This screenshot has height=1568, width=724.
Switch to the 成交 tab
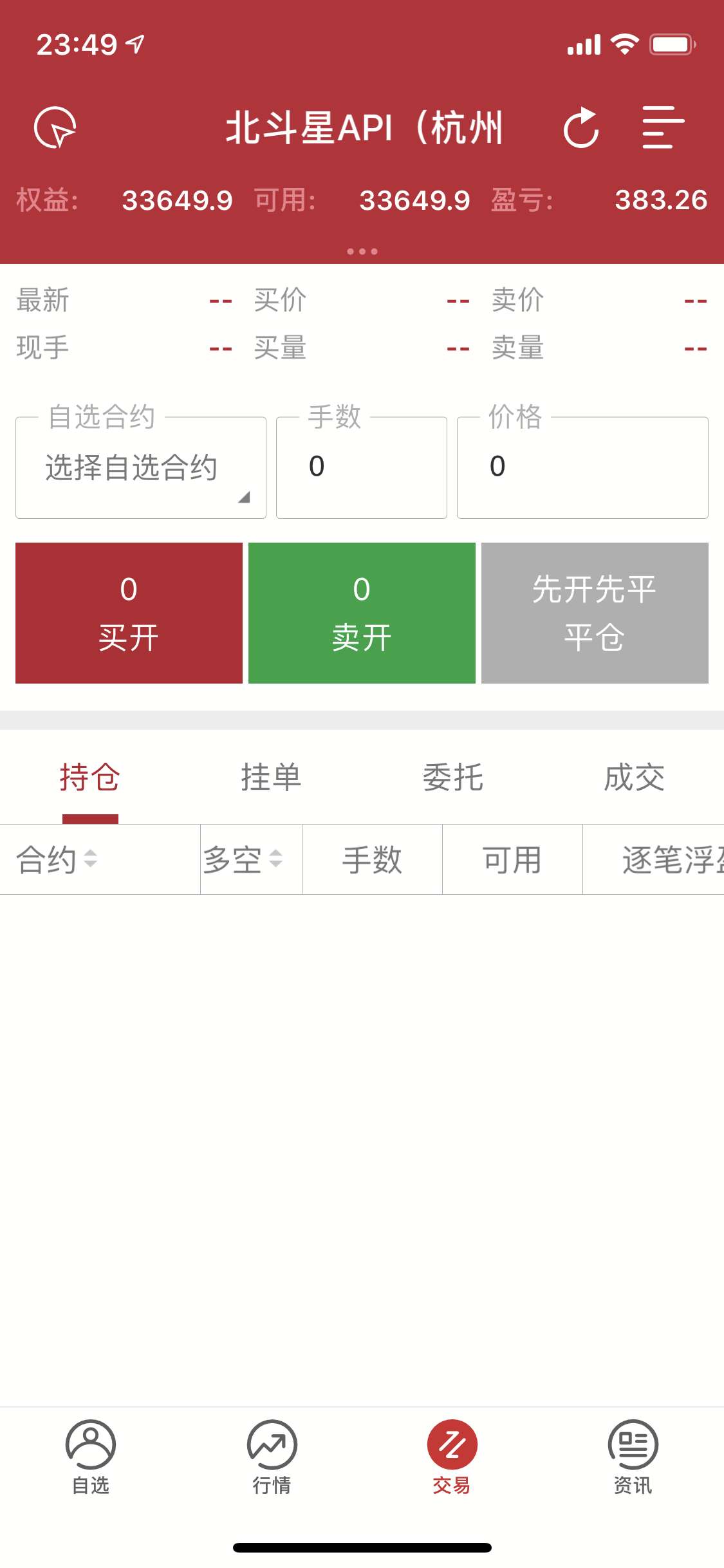pyautogui.click(x=634, y=778)
